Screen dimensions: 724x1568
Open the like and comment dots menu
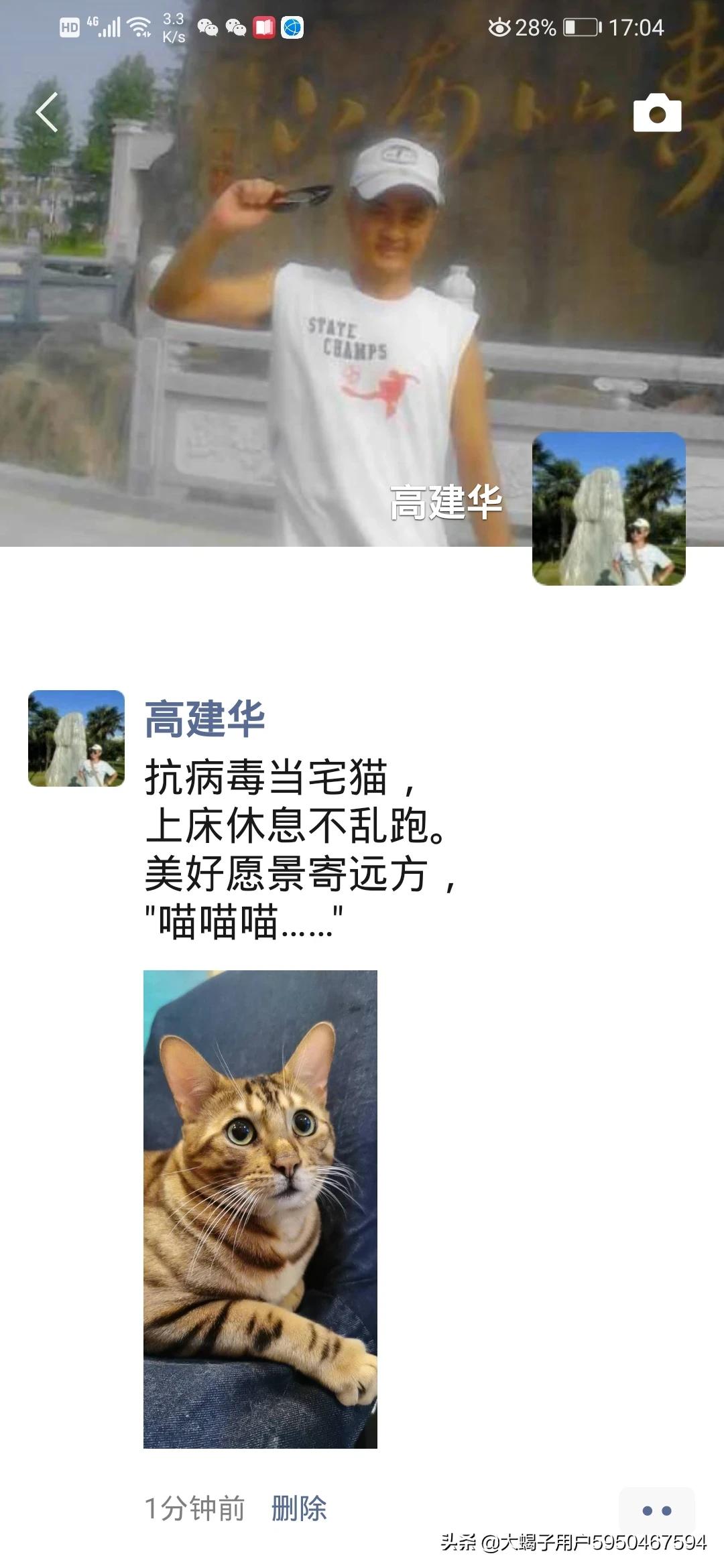656,1510
